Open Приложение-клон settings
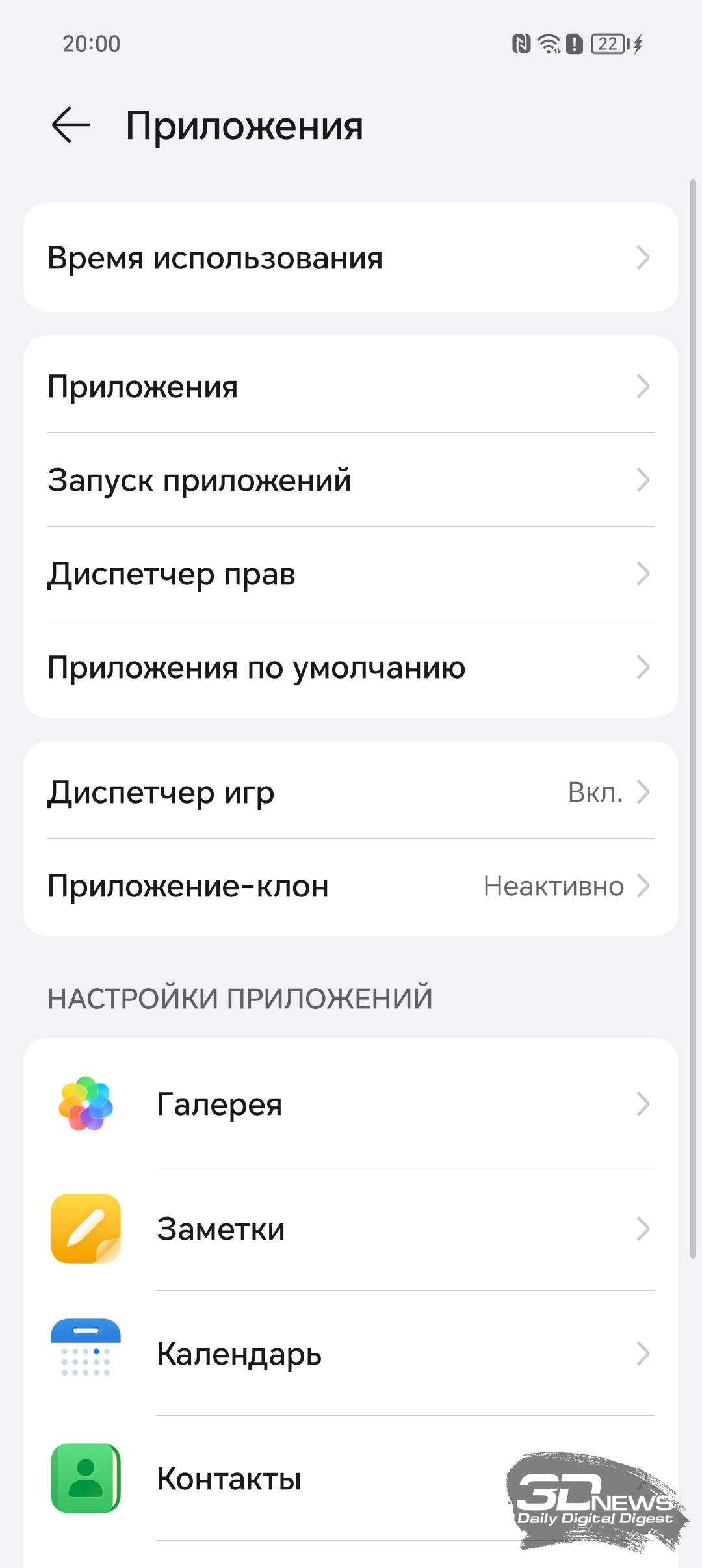The width and height of the screenshot is (702, 1568). click(x=351, y=885)
